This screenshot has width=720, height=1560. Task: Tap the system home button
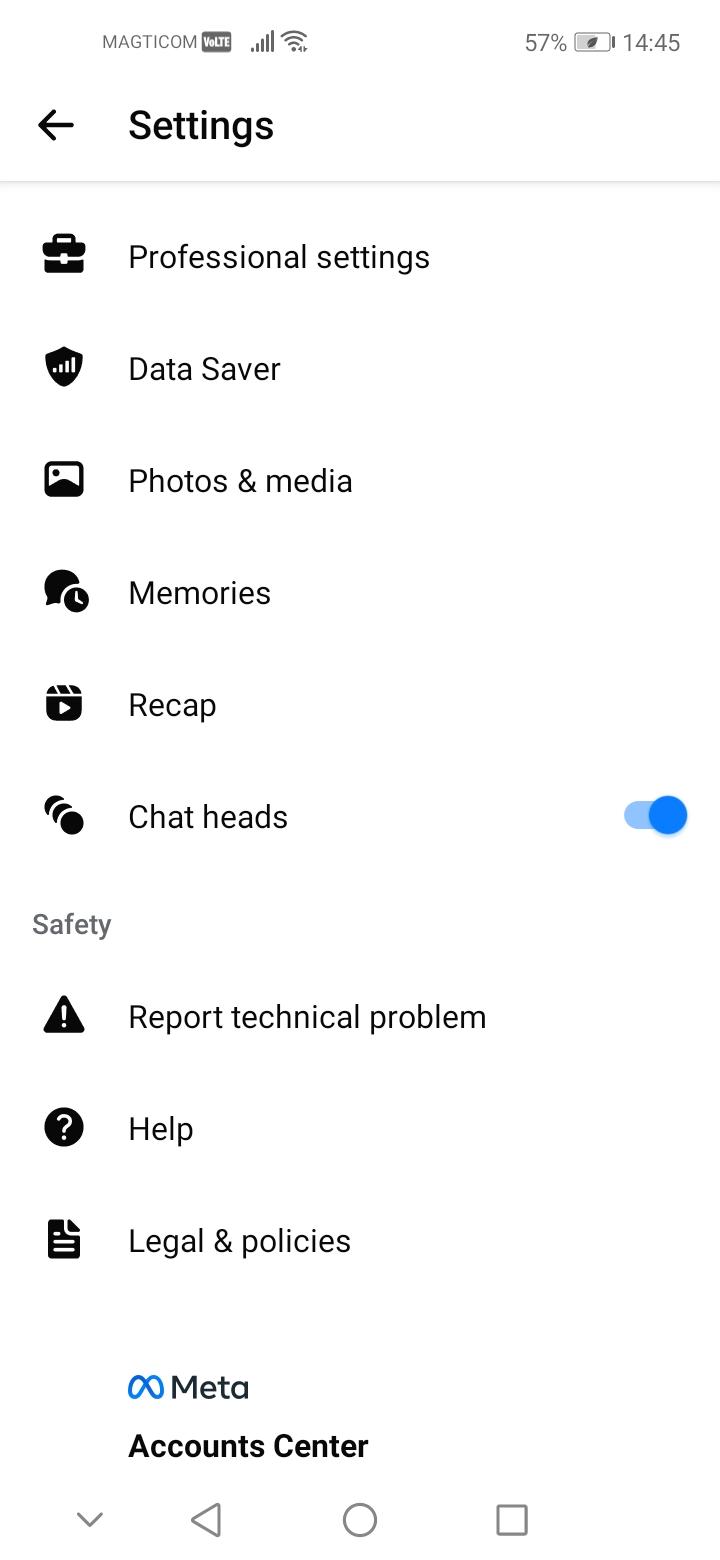coord(360,1520)
